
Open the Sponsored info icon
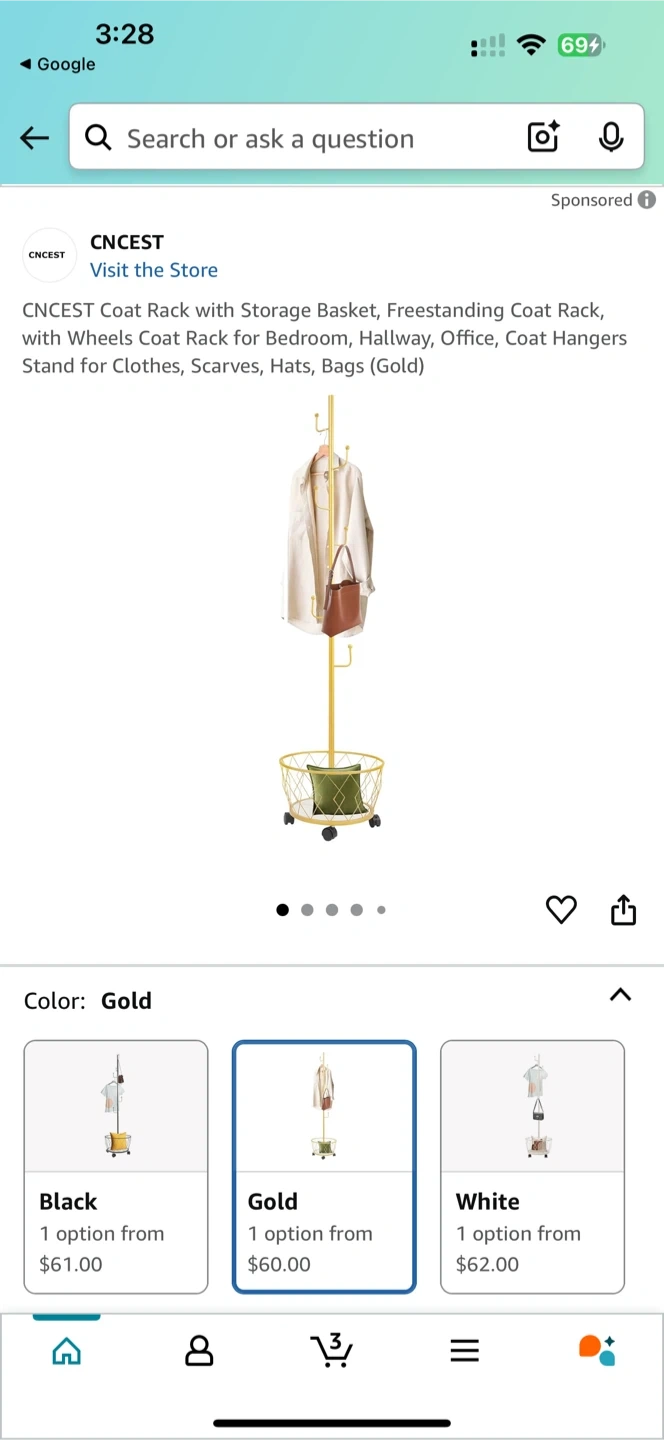pos(647,200)
